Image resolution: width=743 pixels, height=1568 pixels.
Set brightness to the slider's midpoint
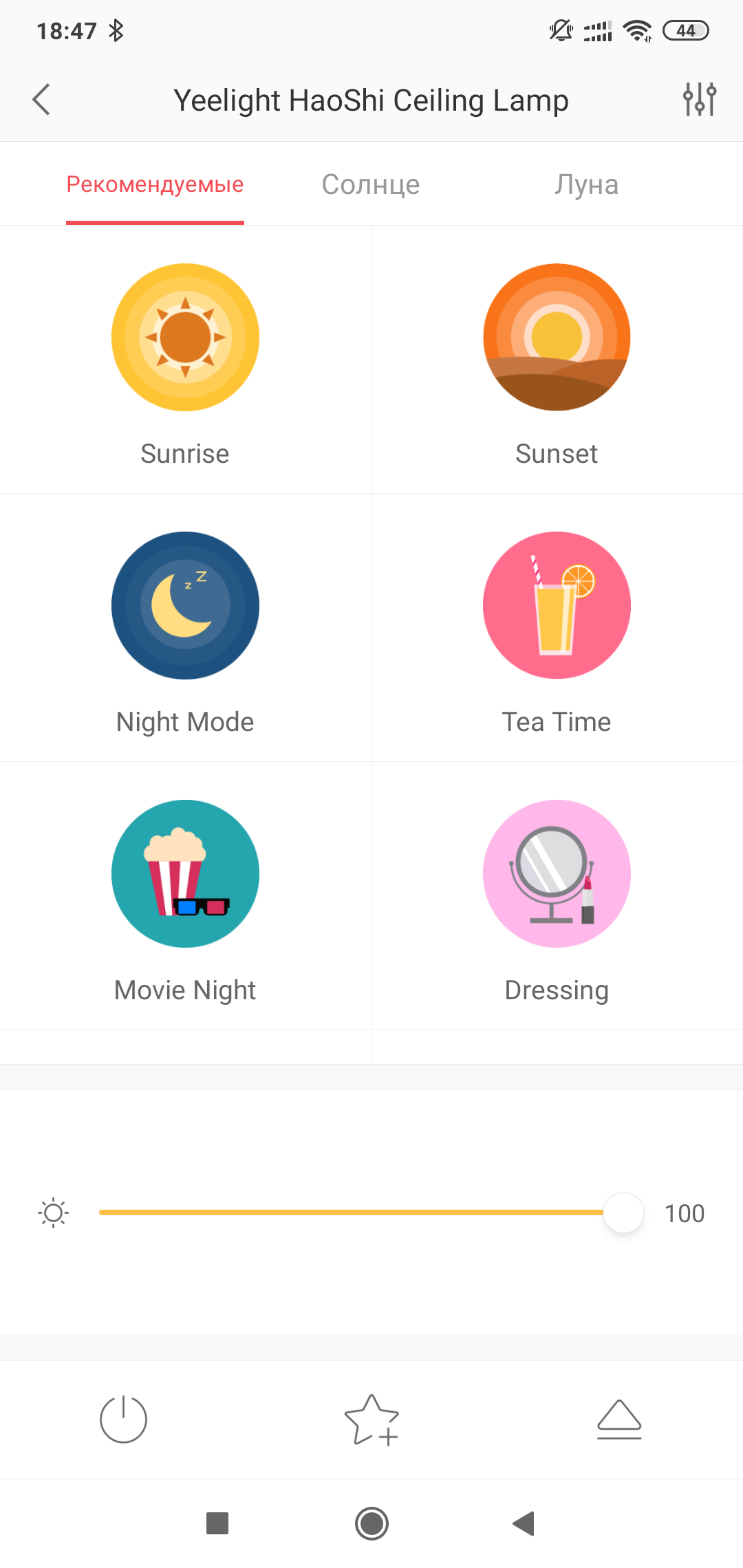[x=361, y=1212]
